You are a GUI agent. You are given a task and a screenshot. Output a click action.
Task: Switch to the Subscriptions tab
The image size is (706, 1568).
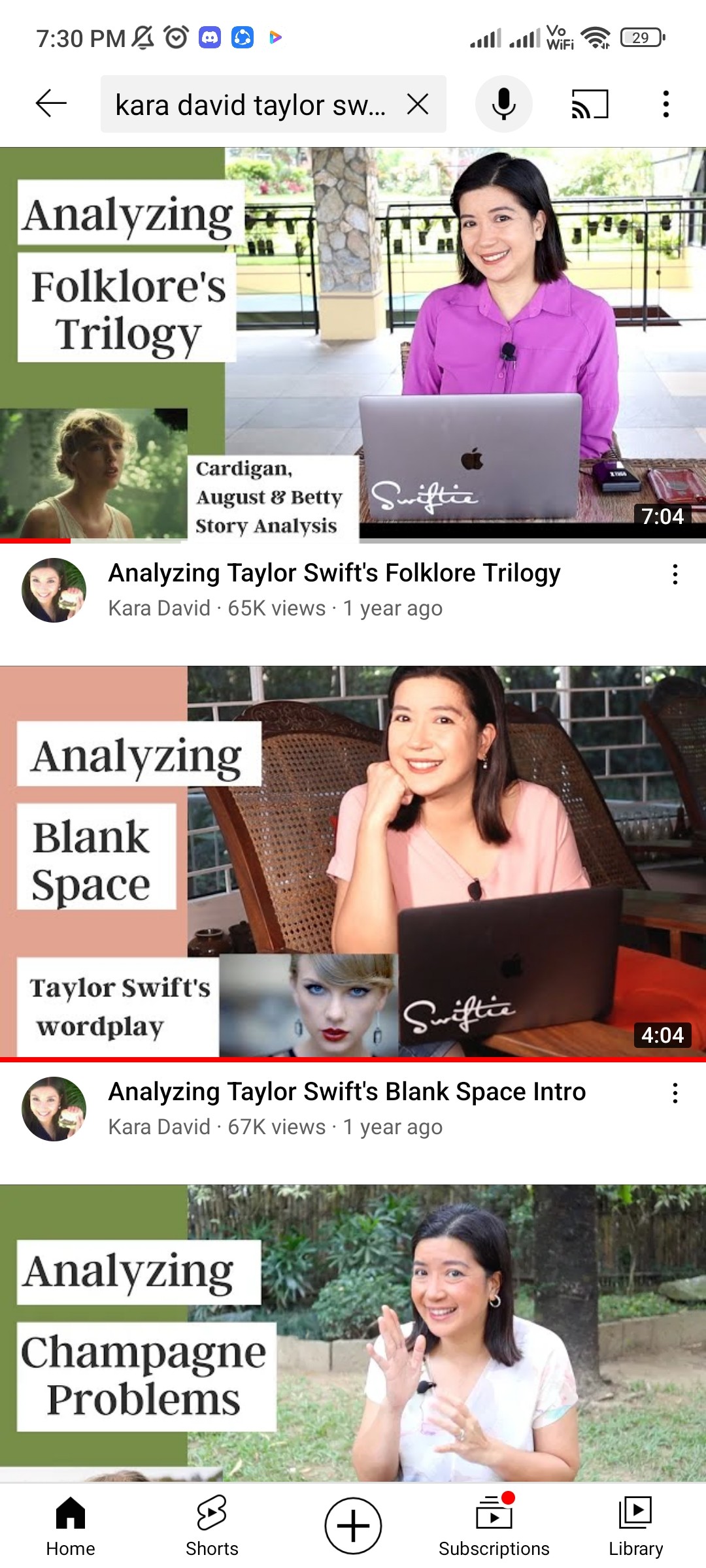494,1526
